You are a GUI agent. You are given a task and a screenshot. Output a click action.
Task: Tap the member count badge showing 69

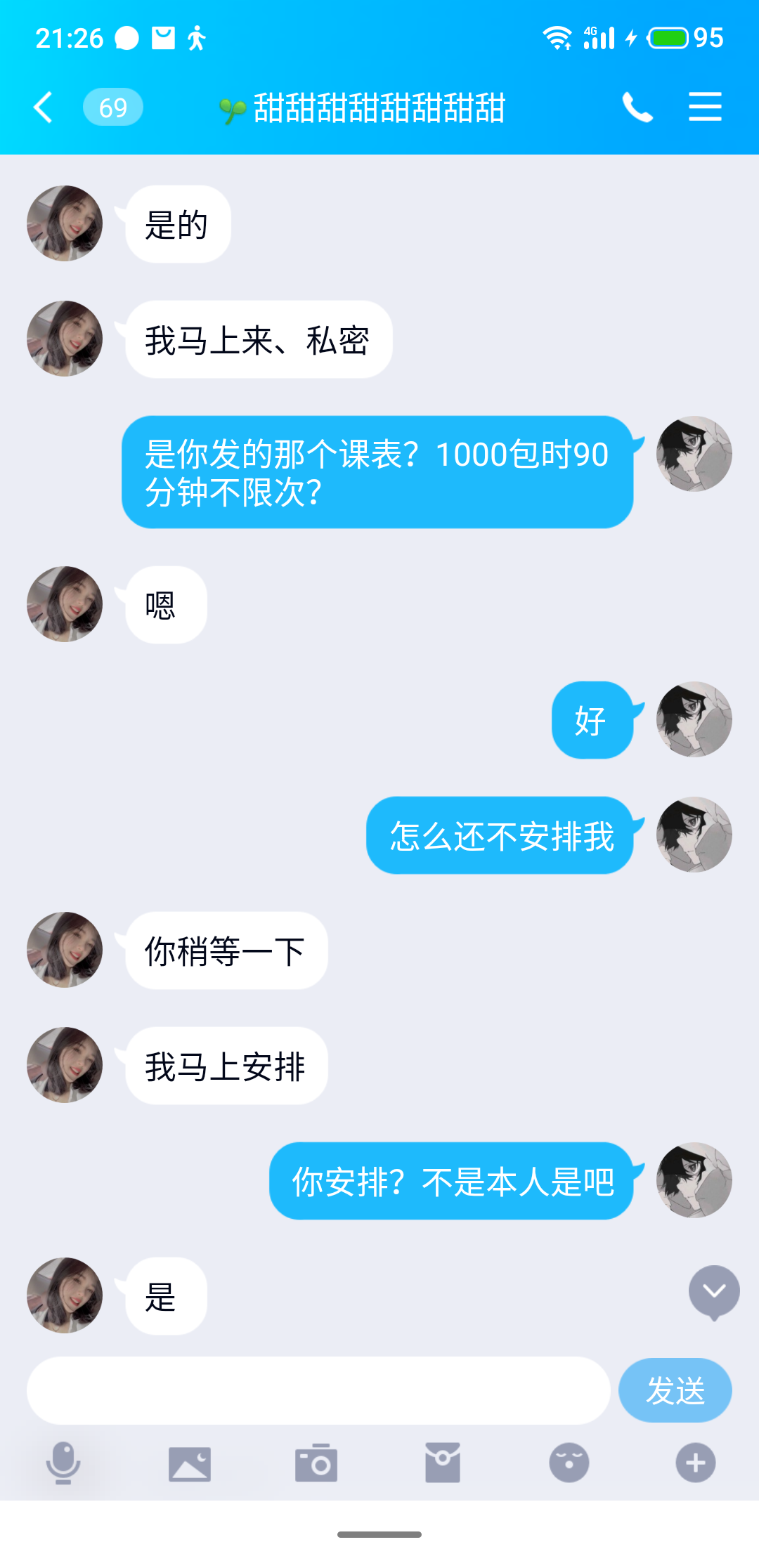click(x=113, y=107)
